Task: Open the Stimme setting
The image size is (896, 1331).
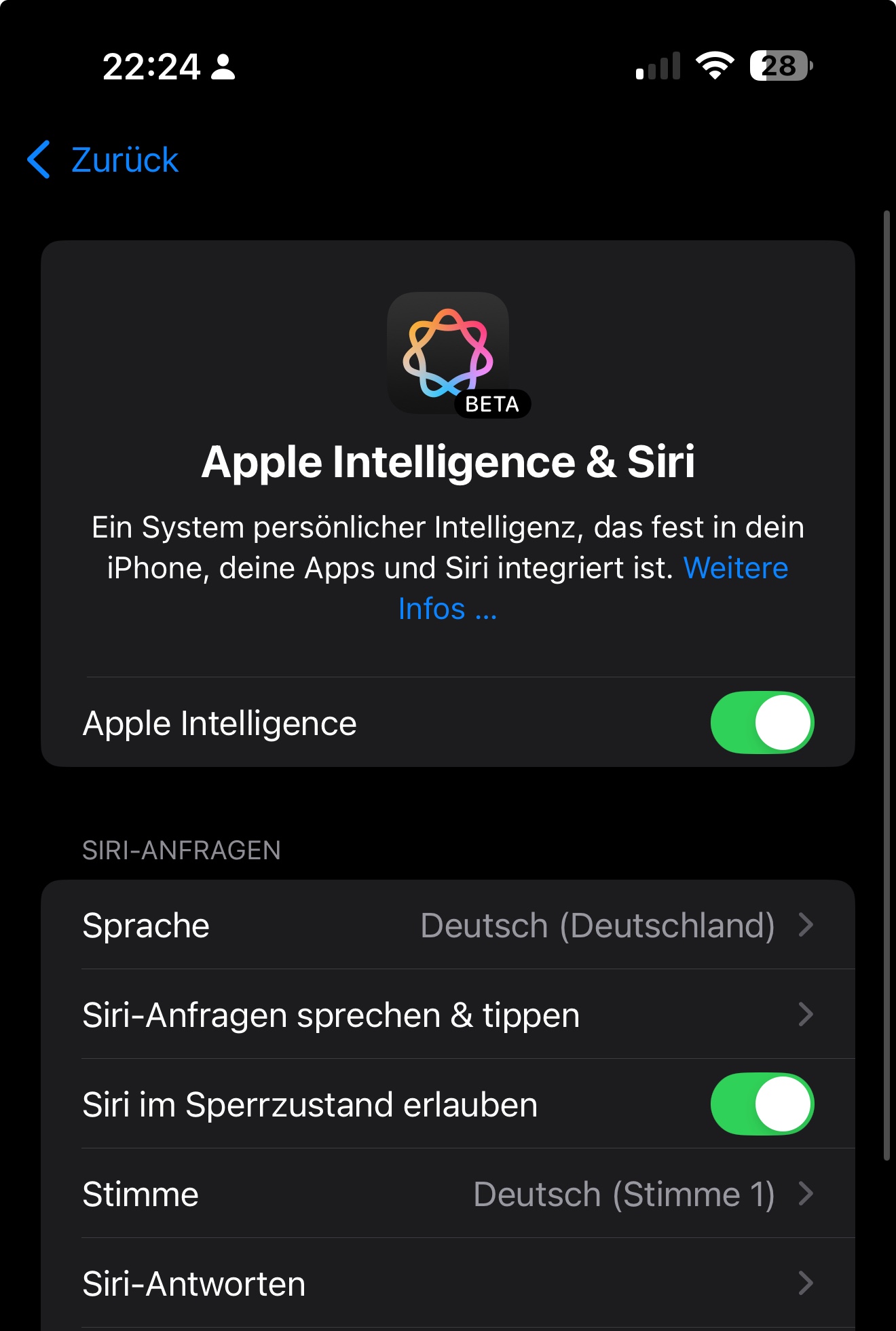Action: click(x=448, y=1194)
